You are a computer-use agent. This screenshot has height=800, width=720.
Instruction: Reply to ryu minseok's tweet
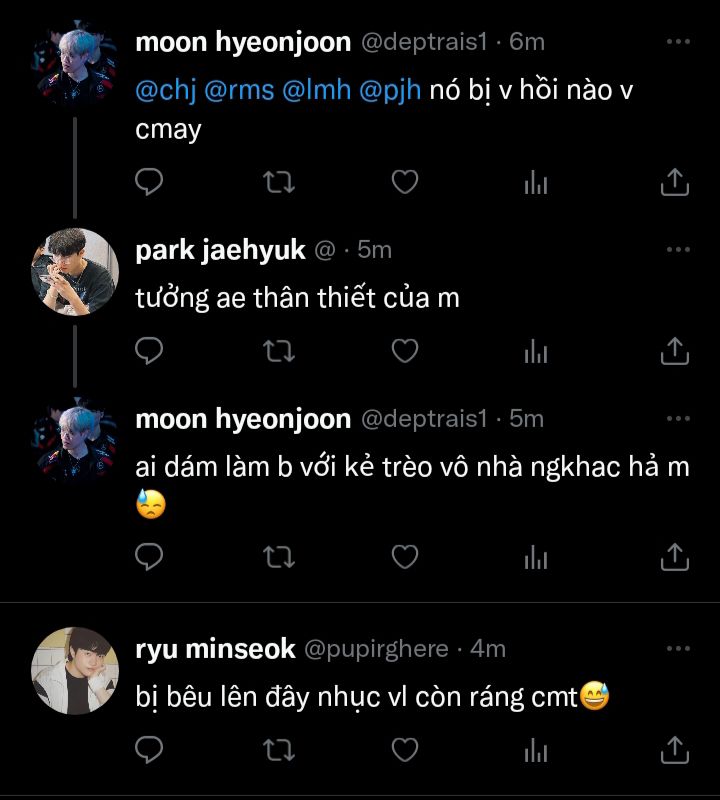click(149, 748)
